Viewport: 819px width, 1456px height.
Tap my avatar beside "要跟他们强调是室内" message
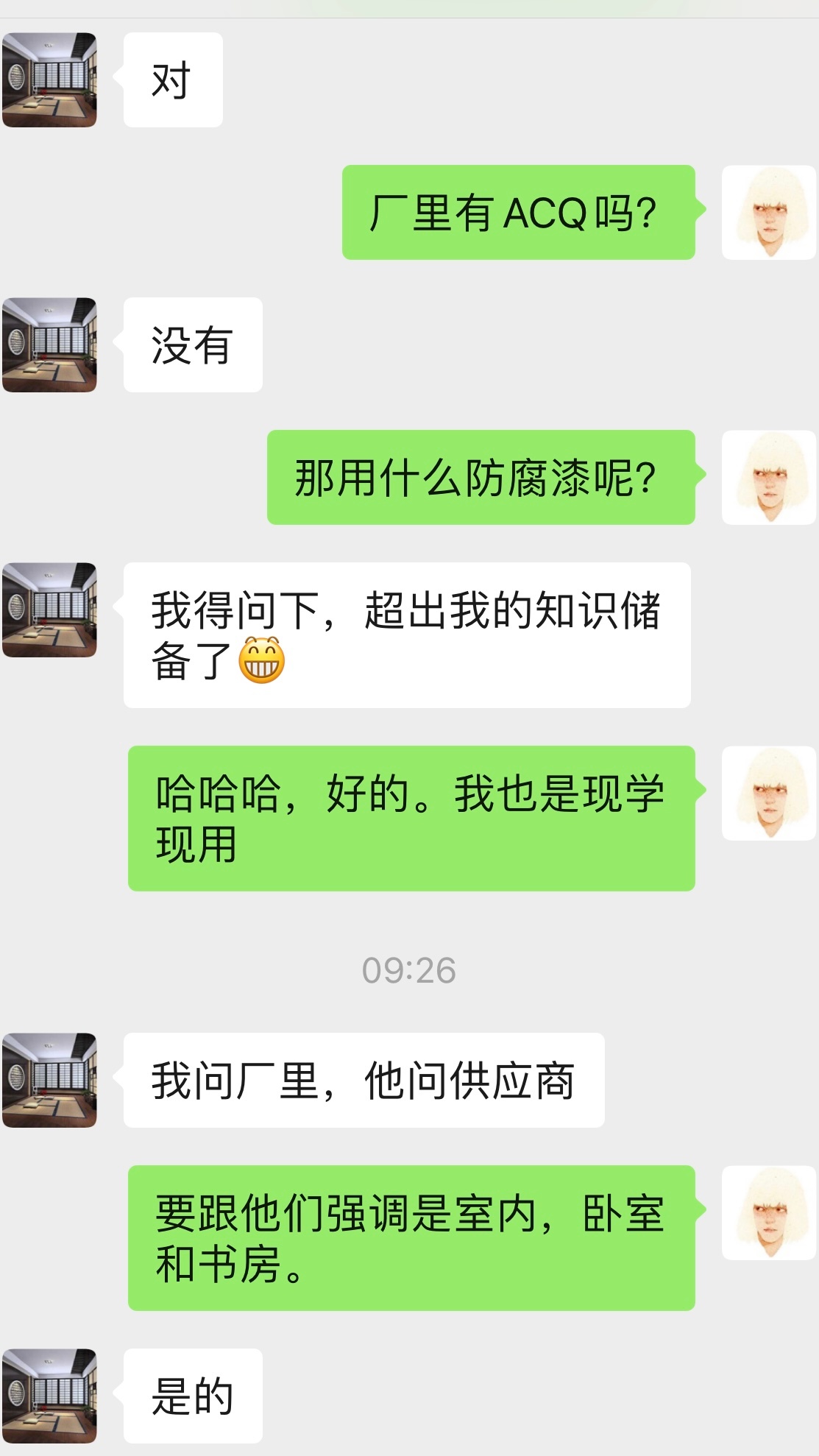point(769,1212)
